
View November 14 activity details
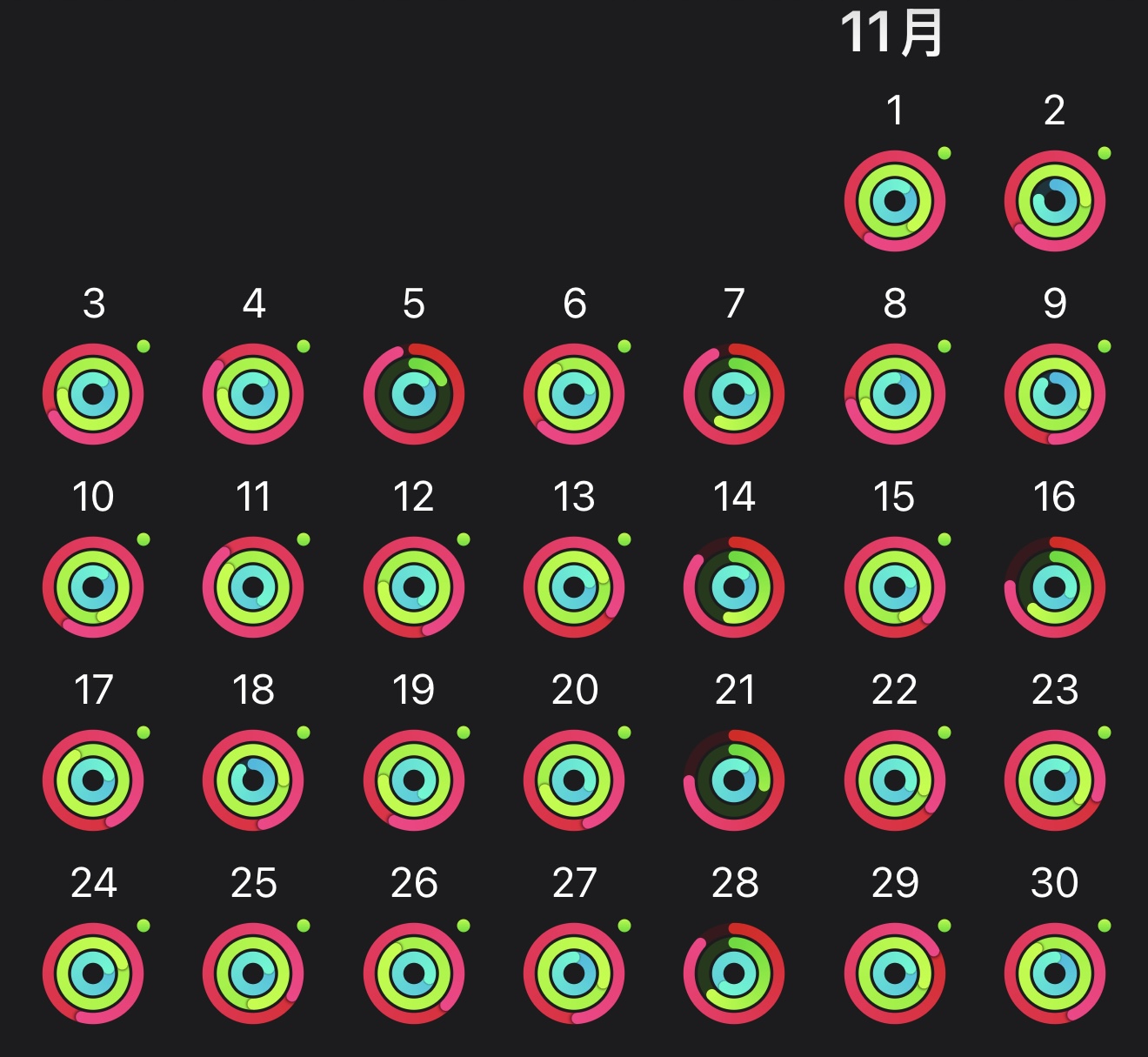734,587
